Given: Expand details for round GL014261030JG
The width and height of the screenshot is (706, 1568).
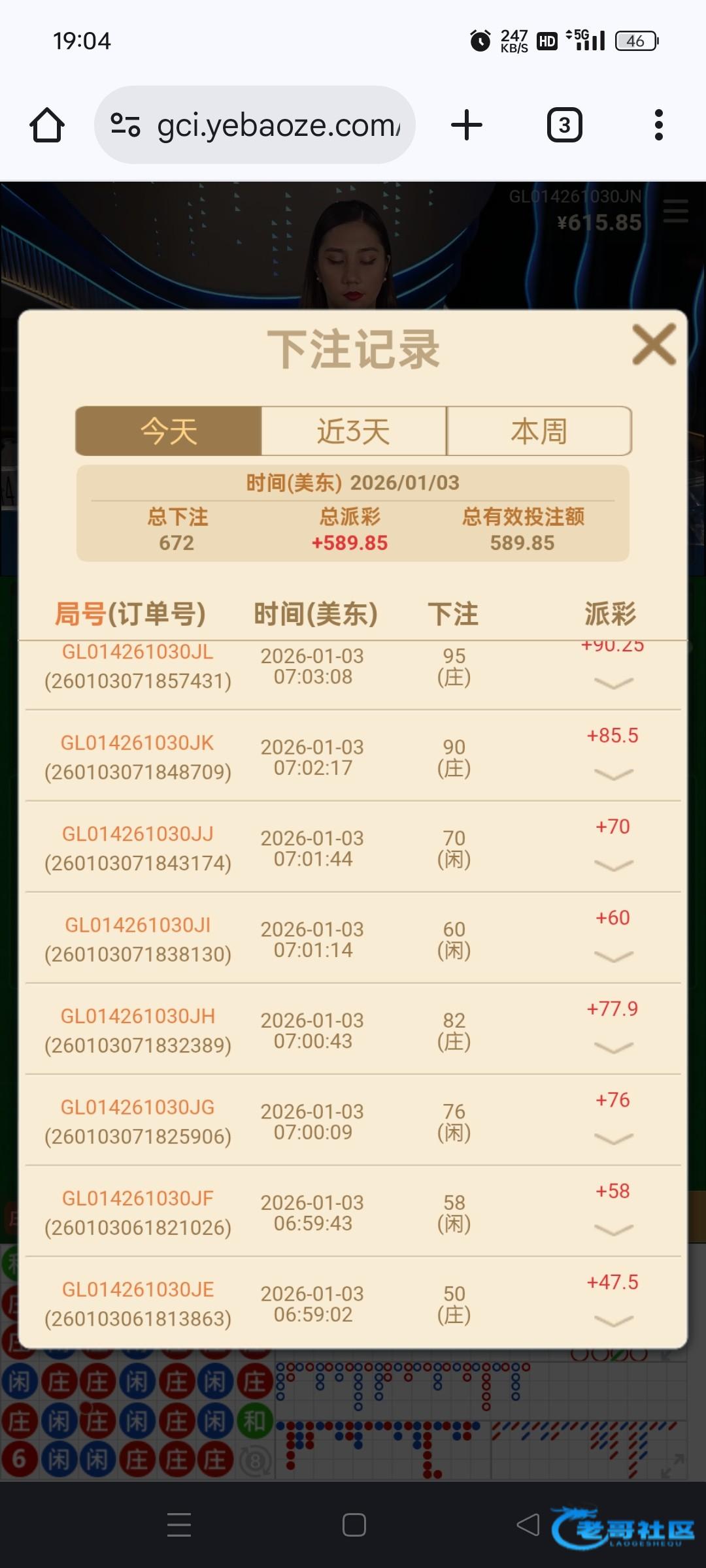Looking at the screenshot, I should tap(613, 1139).
